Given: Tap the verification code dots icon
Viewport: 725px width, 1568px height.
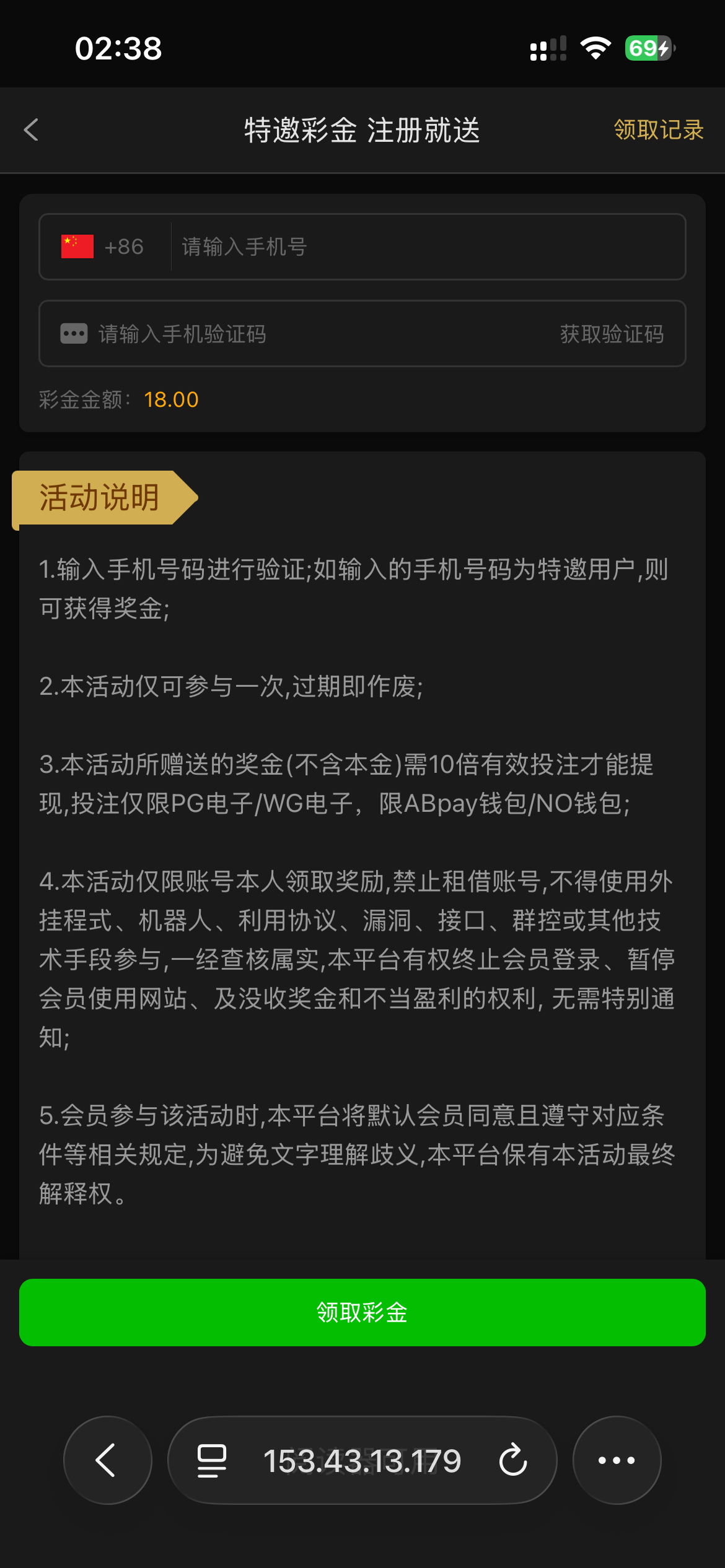Looking at the screenshot, I should tap(74, 333).
